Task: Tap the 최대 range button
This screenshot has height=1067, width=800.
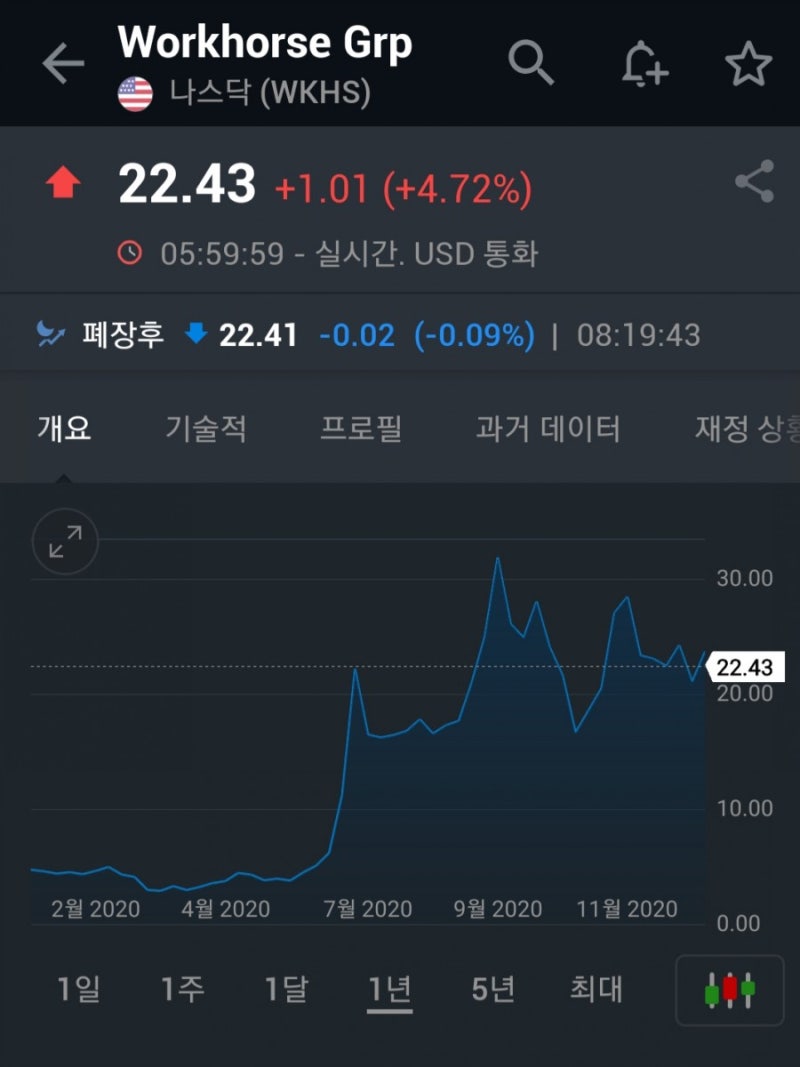Action: coord(597,988)
